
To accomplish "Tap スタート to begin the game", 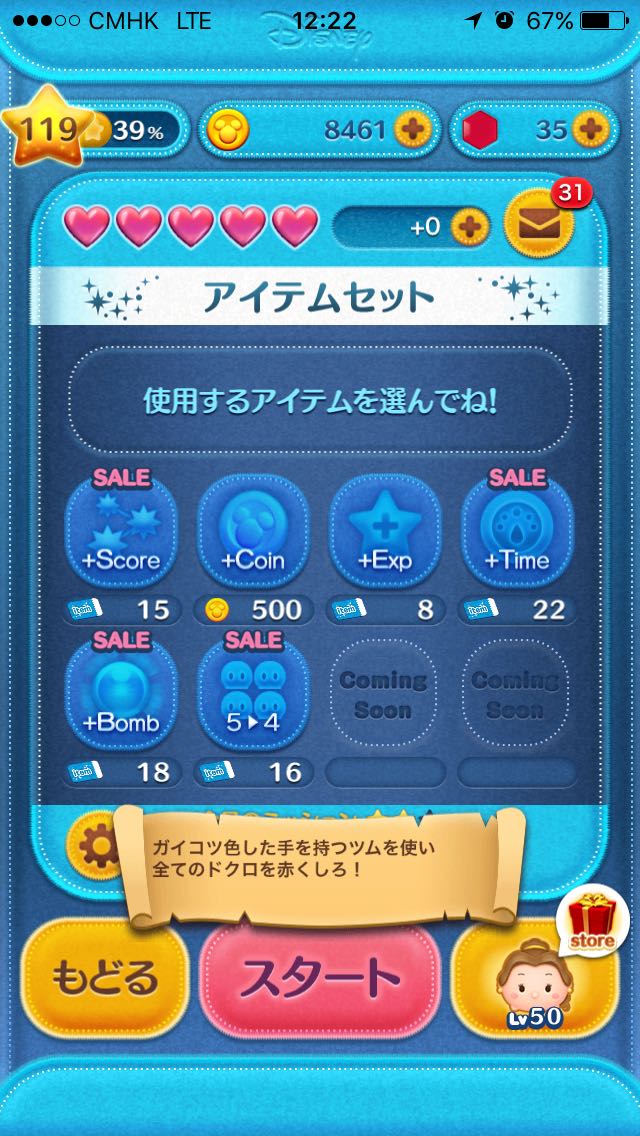I will 320,976.
